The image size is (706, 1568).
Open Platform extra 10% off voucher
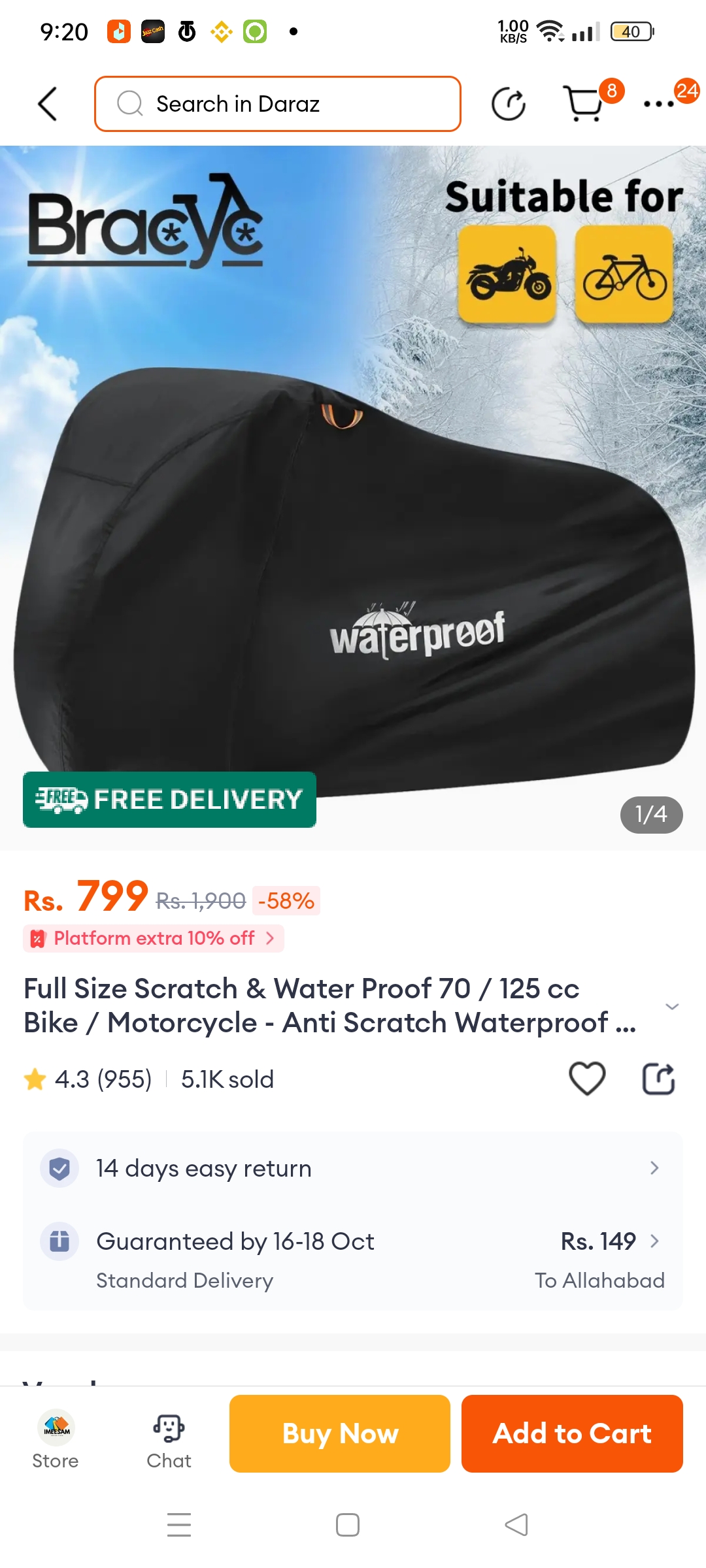[154, 938]
